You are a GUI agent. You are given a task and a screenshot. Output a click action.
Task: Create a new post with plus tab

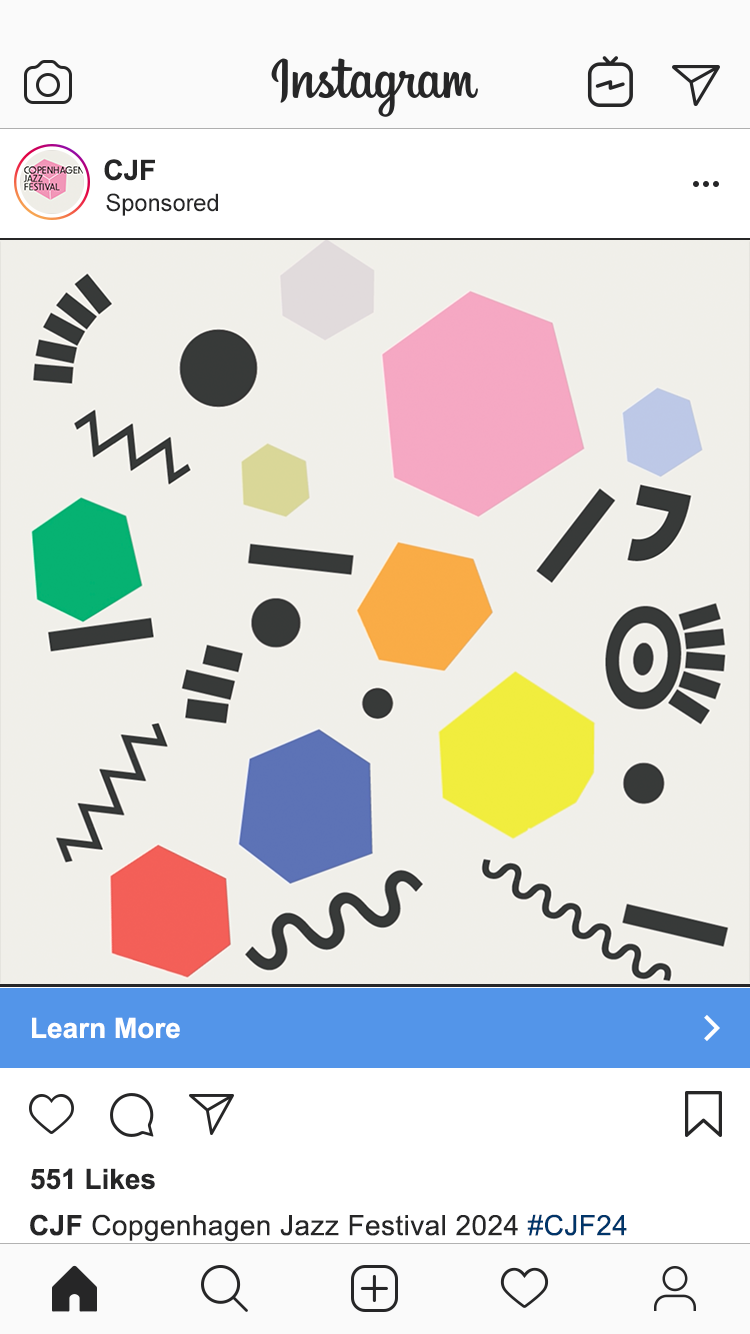coord(375,1289)
